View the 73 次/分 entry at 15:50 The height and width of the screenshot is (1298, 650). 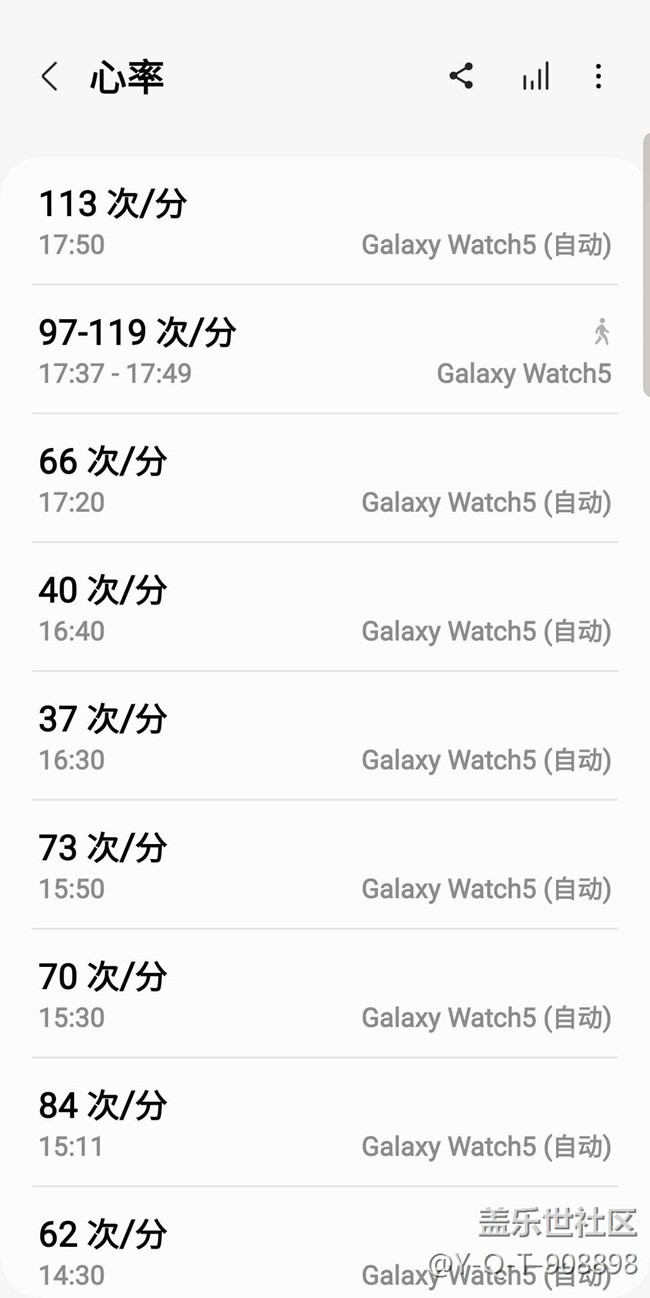(x=324, y=866)
